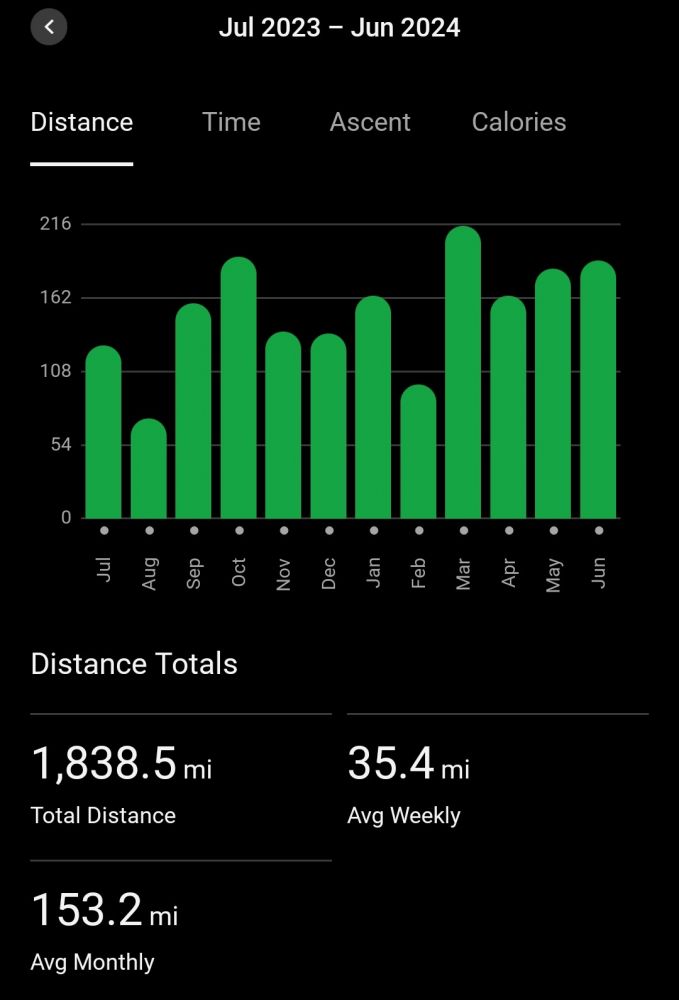Go back using the arrow icon
679x1000 pixels.
tap(49, 27)
